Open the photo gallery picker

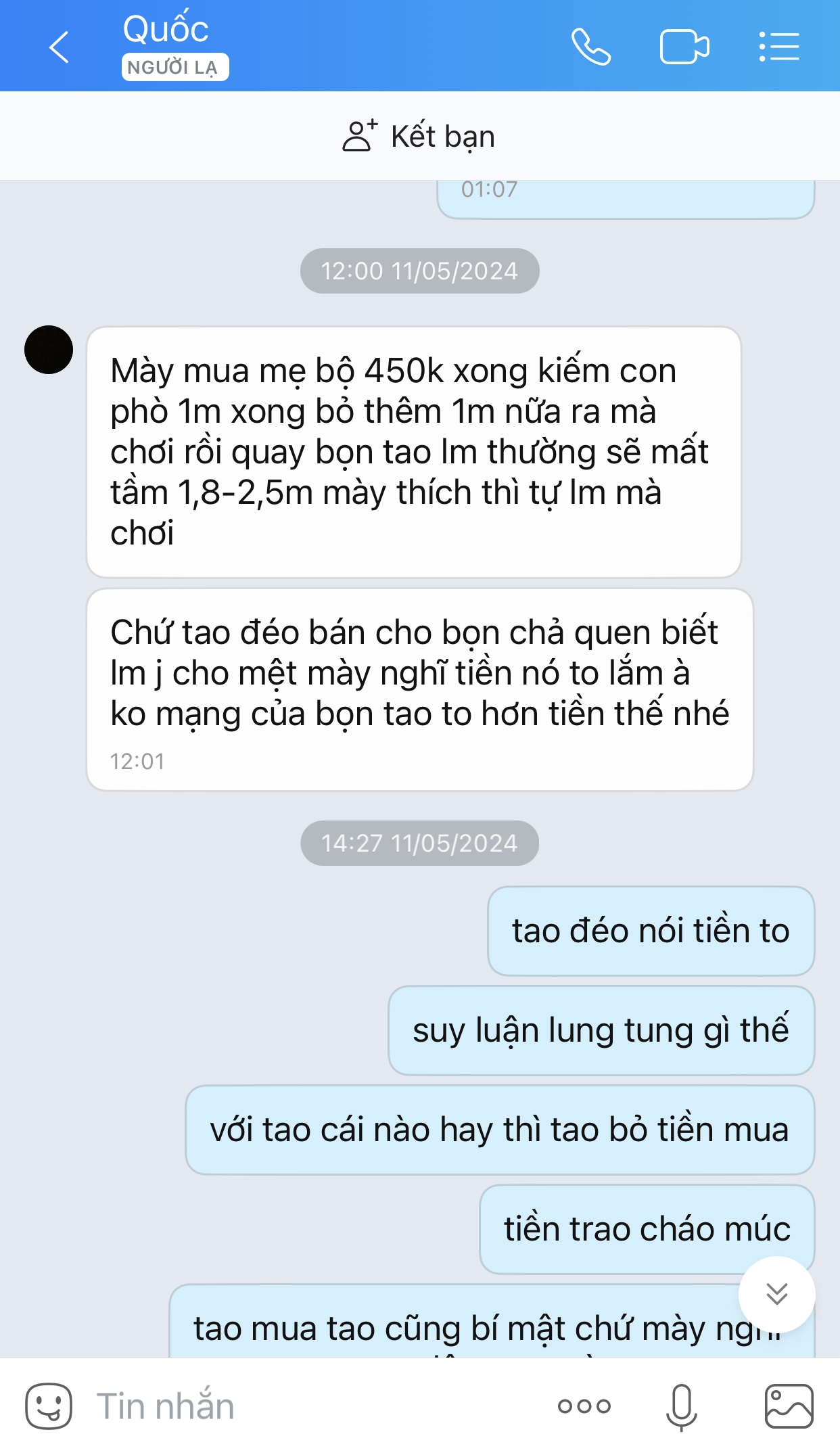[x=789, y=1406]
